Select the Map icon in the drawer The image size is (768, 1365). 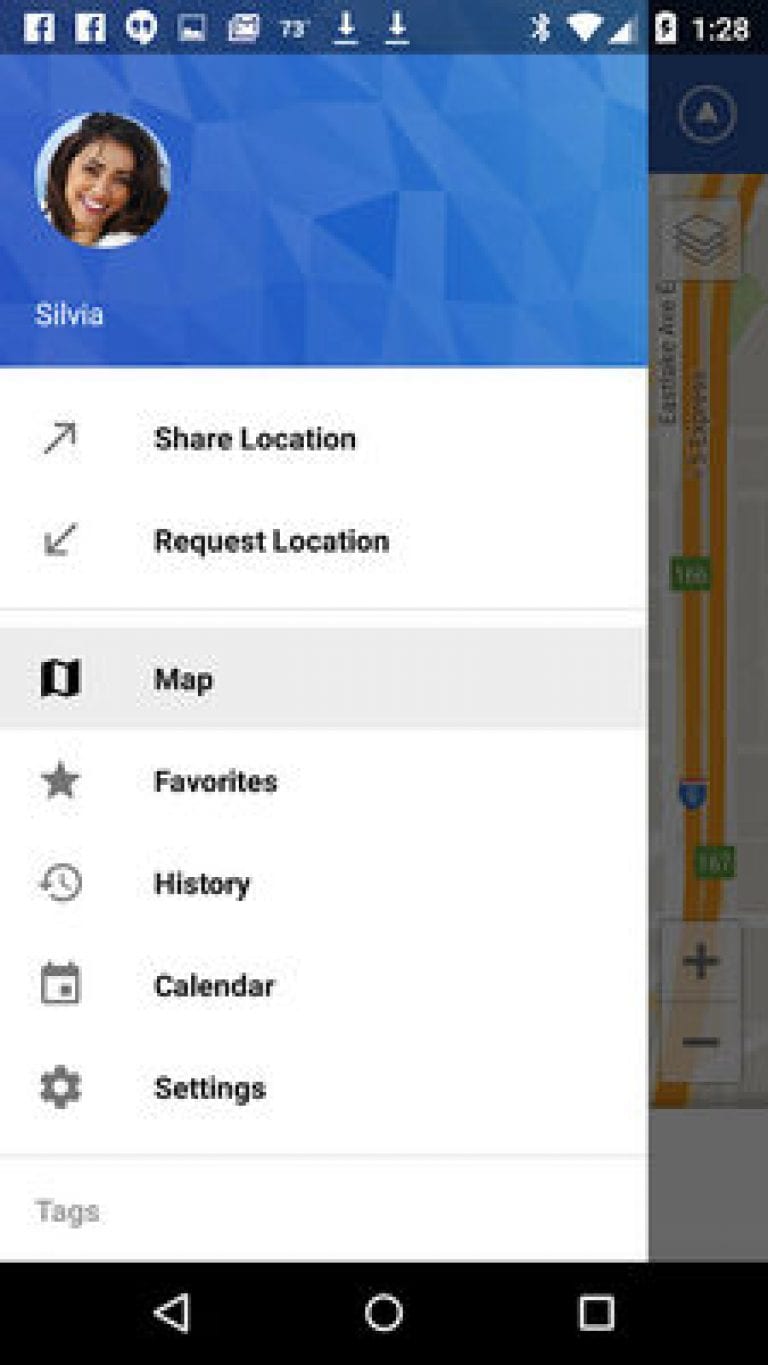(59, 678)
